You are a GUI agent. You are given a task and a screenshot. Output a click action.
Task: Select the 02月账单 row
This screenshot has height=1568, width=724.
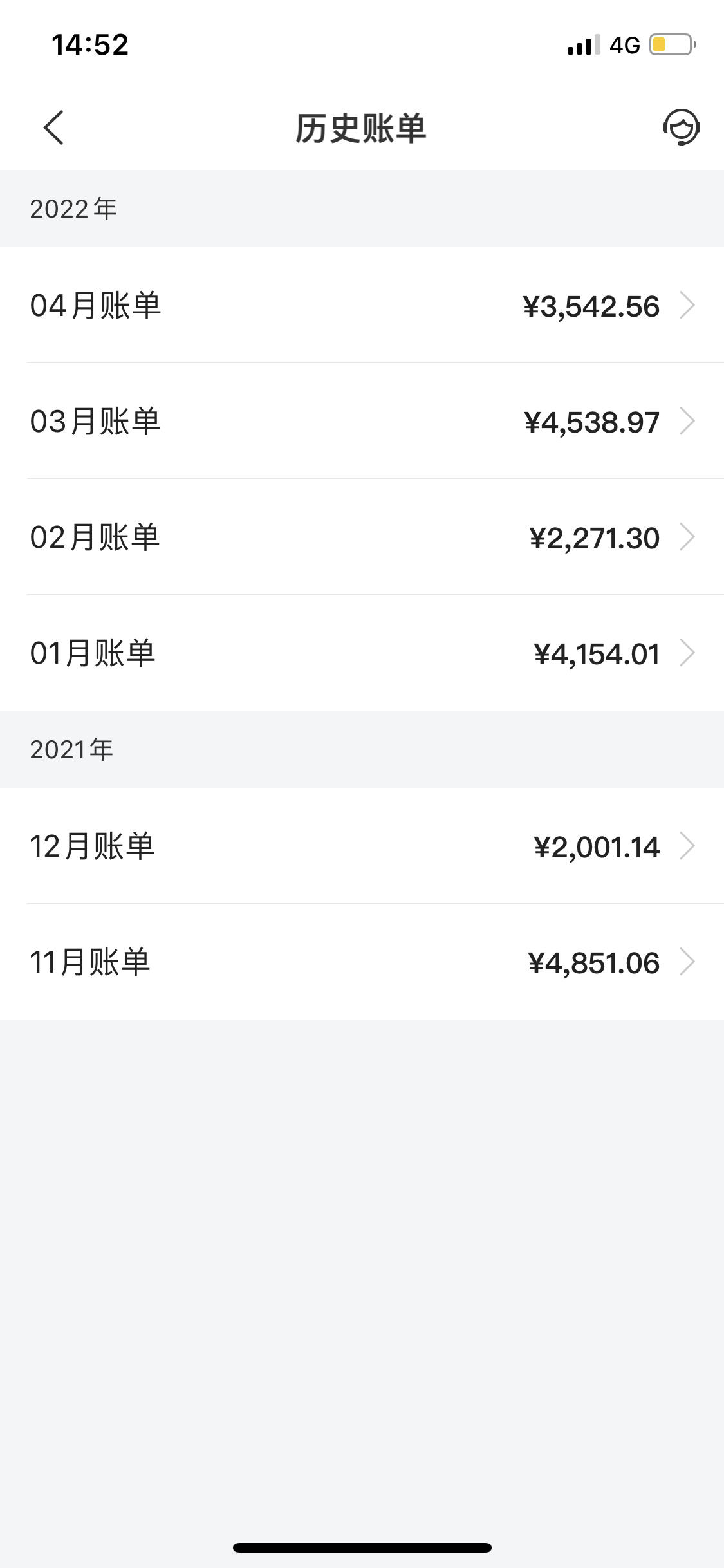point(362,537)
